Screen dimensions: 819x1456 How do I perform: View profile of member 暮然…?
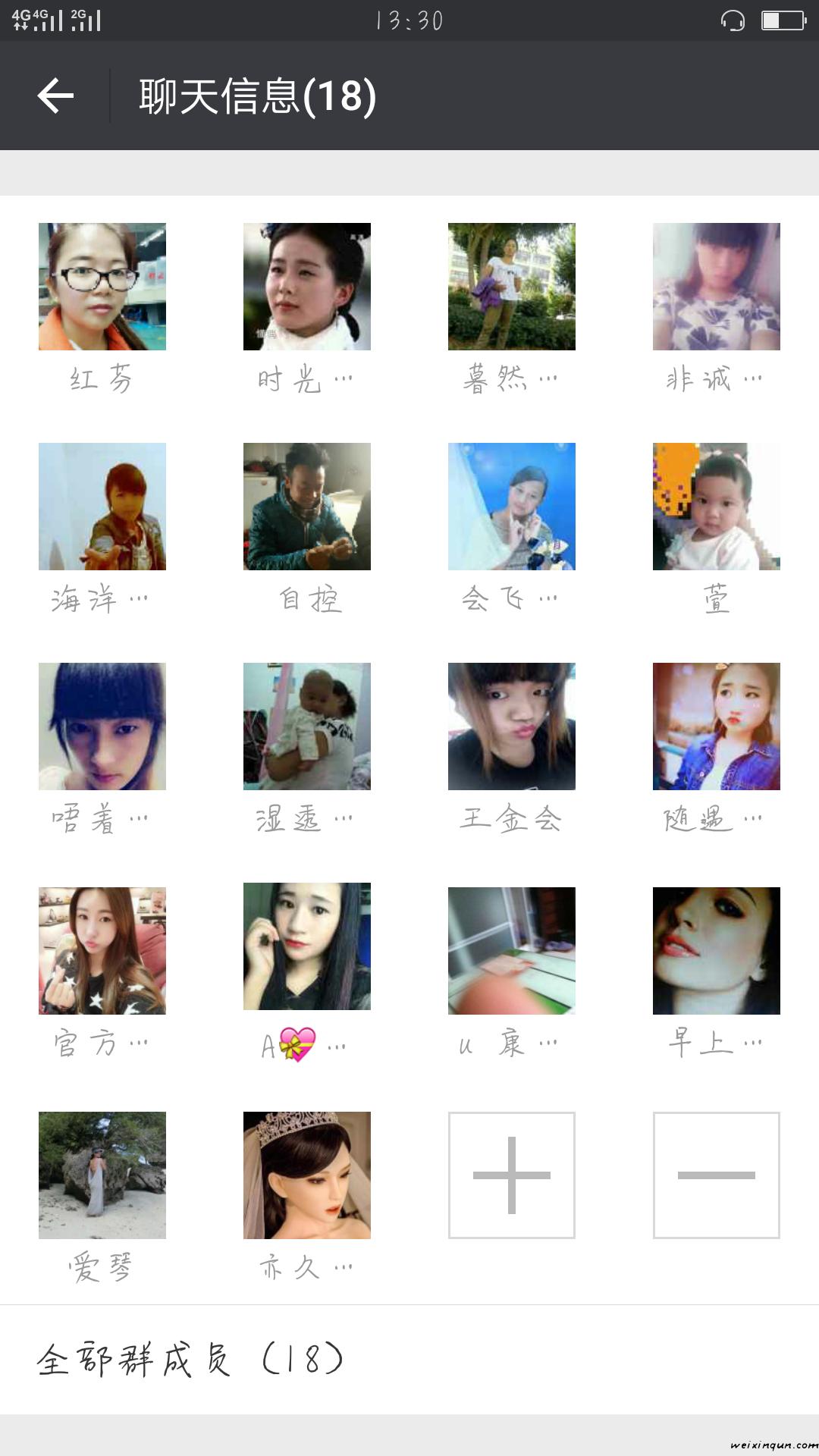(512, 287)
